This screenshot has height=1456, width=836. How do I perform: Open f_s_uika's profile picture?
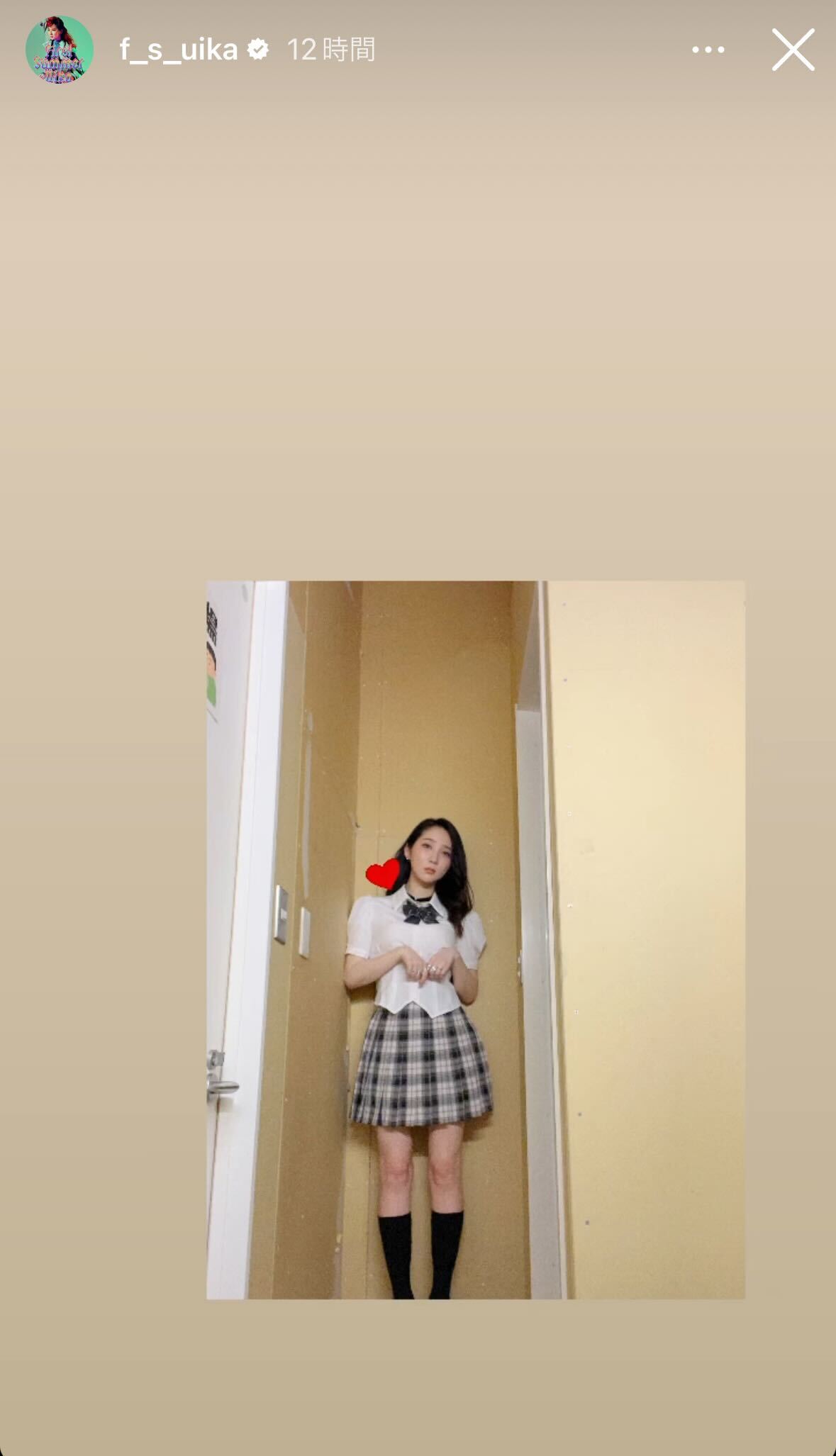click(60, 50)
